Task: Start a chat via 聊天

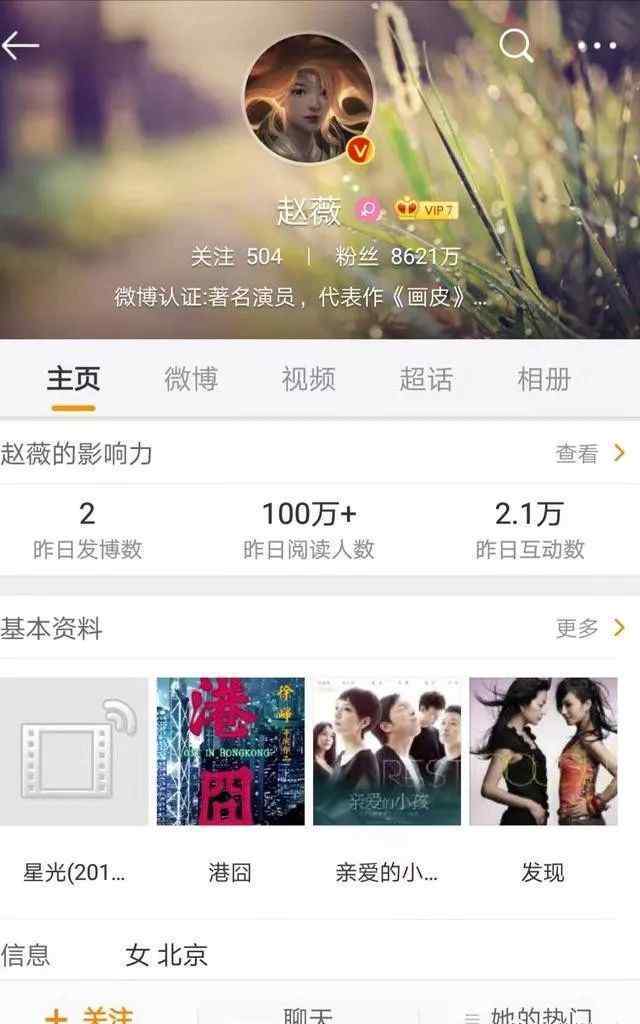Action: pyautogui.click(x=308, y=1014)
